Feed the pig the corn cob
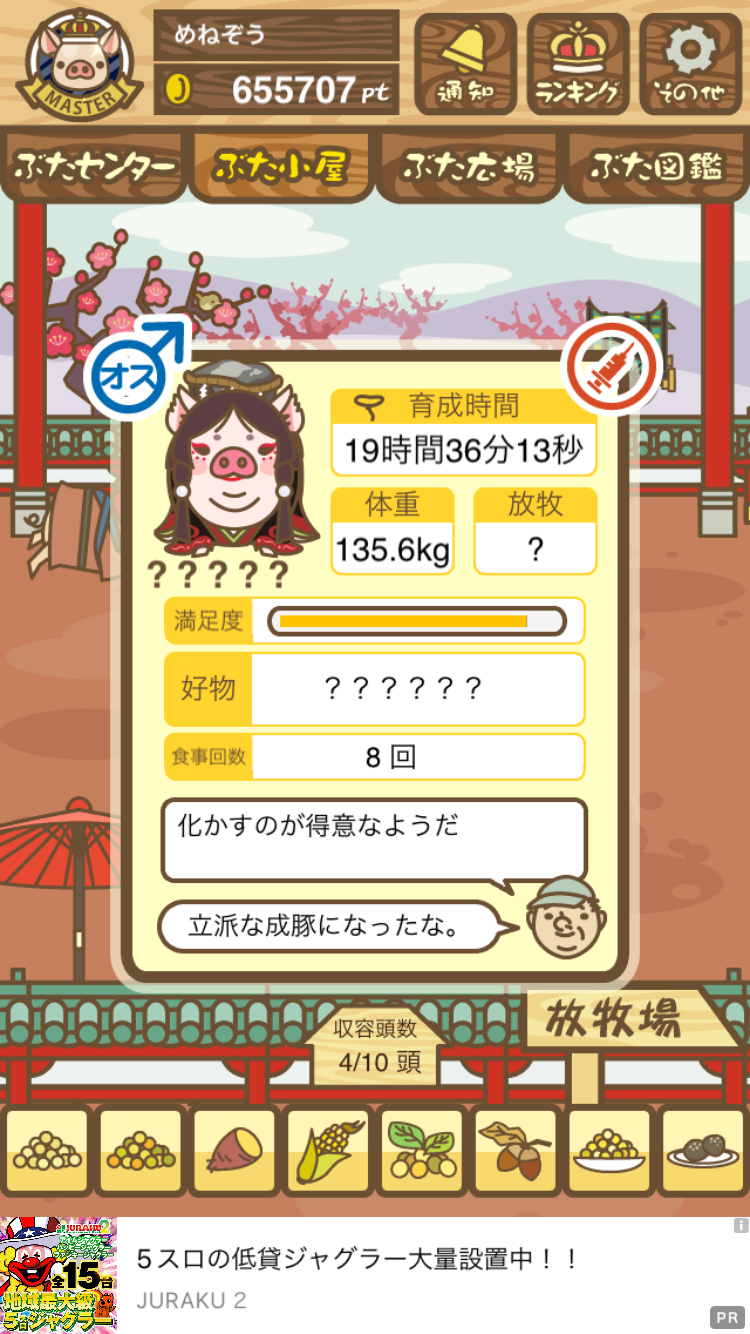This screenshot has height=1334, width=750. click(327, 1152)
